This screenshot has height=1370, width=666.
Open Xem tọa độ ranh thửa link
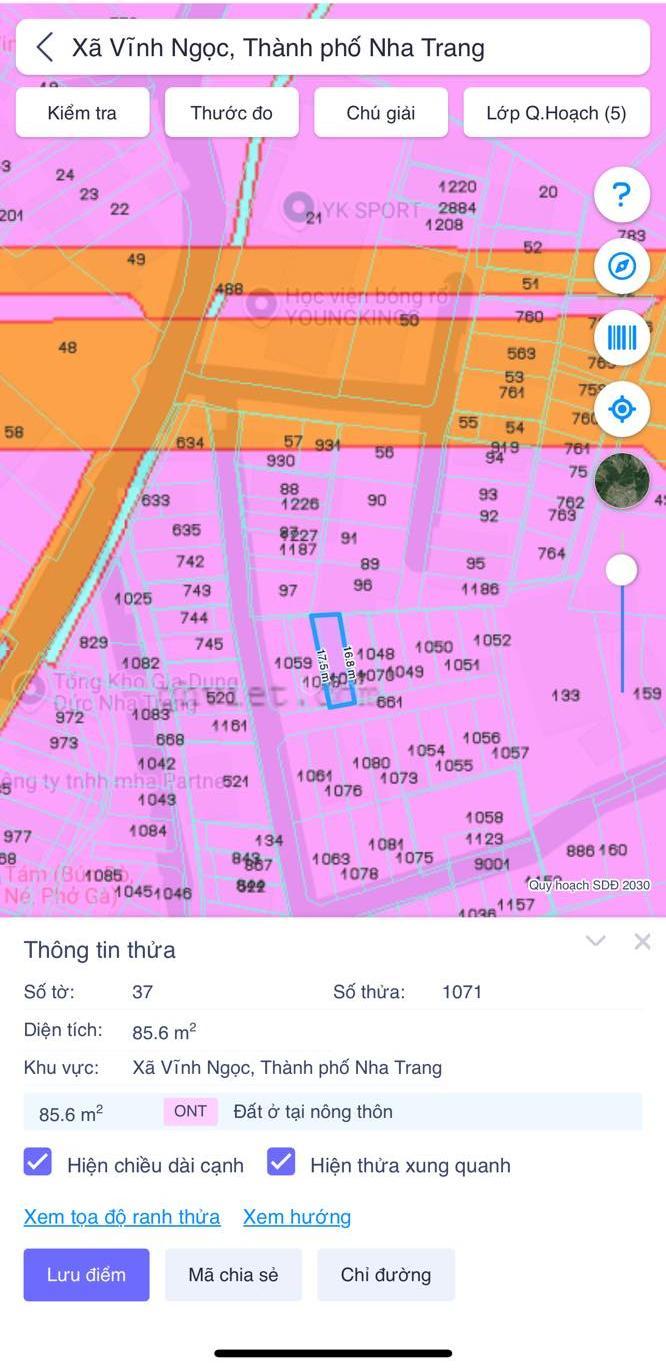(122, 1217)
